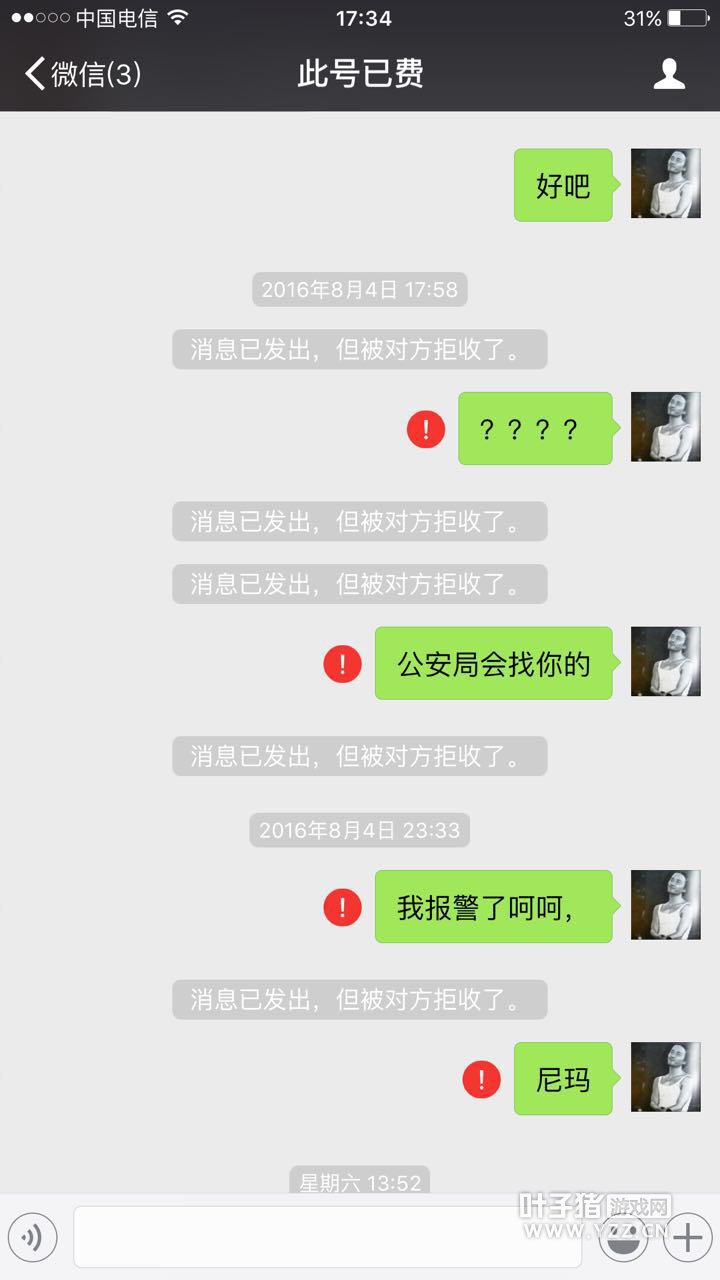Screen dimensions: 720x1280
Task: Tap the failed-send icon next to 尼玛
Action: point(482,1079)
